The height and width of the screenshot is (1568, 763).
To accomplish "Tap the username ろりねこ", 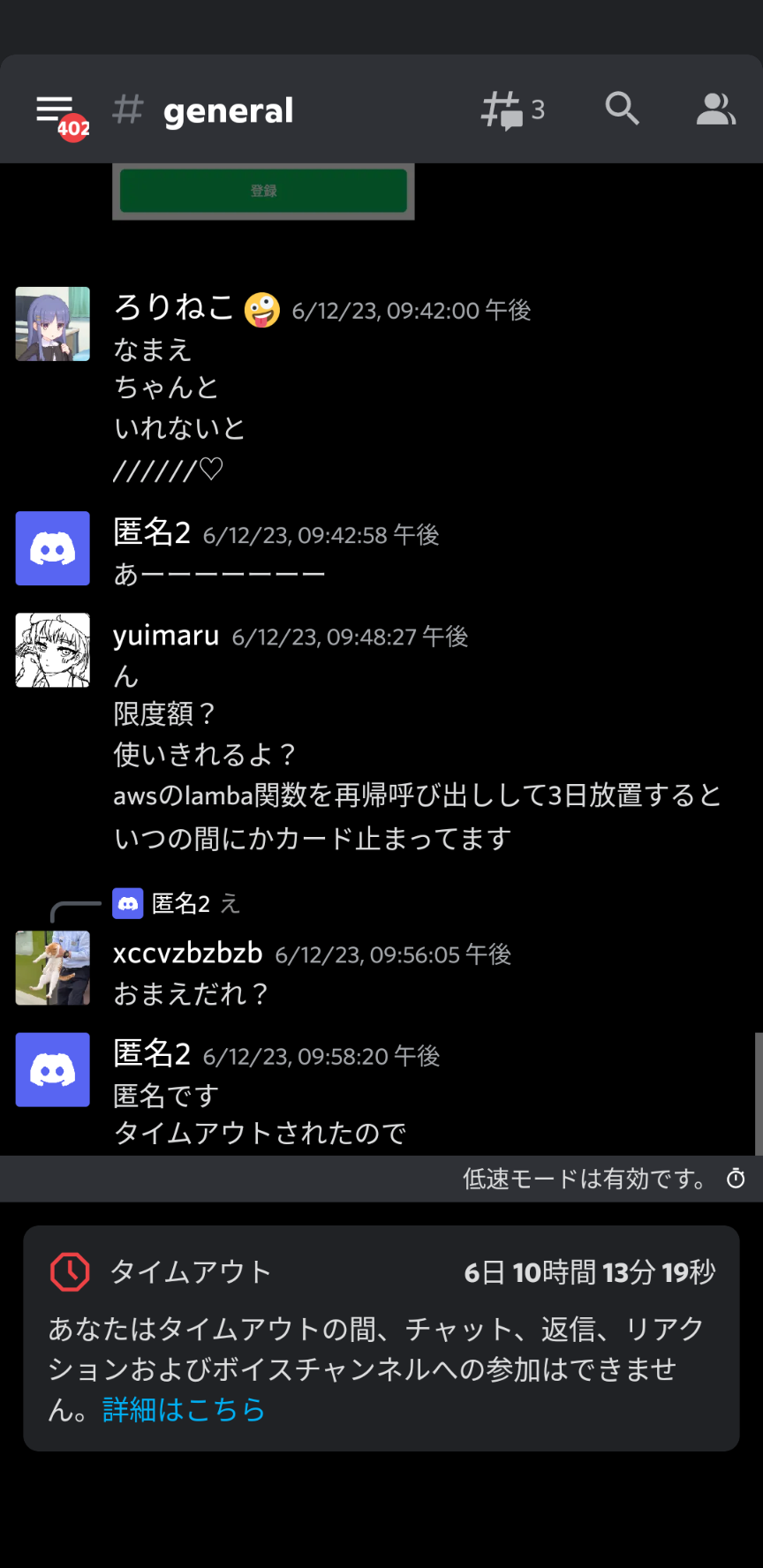I will coord(174,307).
